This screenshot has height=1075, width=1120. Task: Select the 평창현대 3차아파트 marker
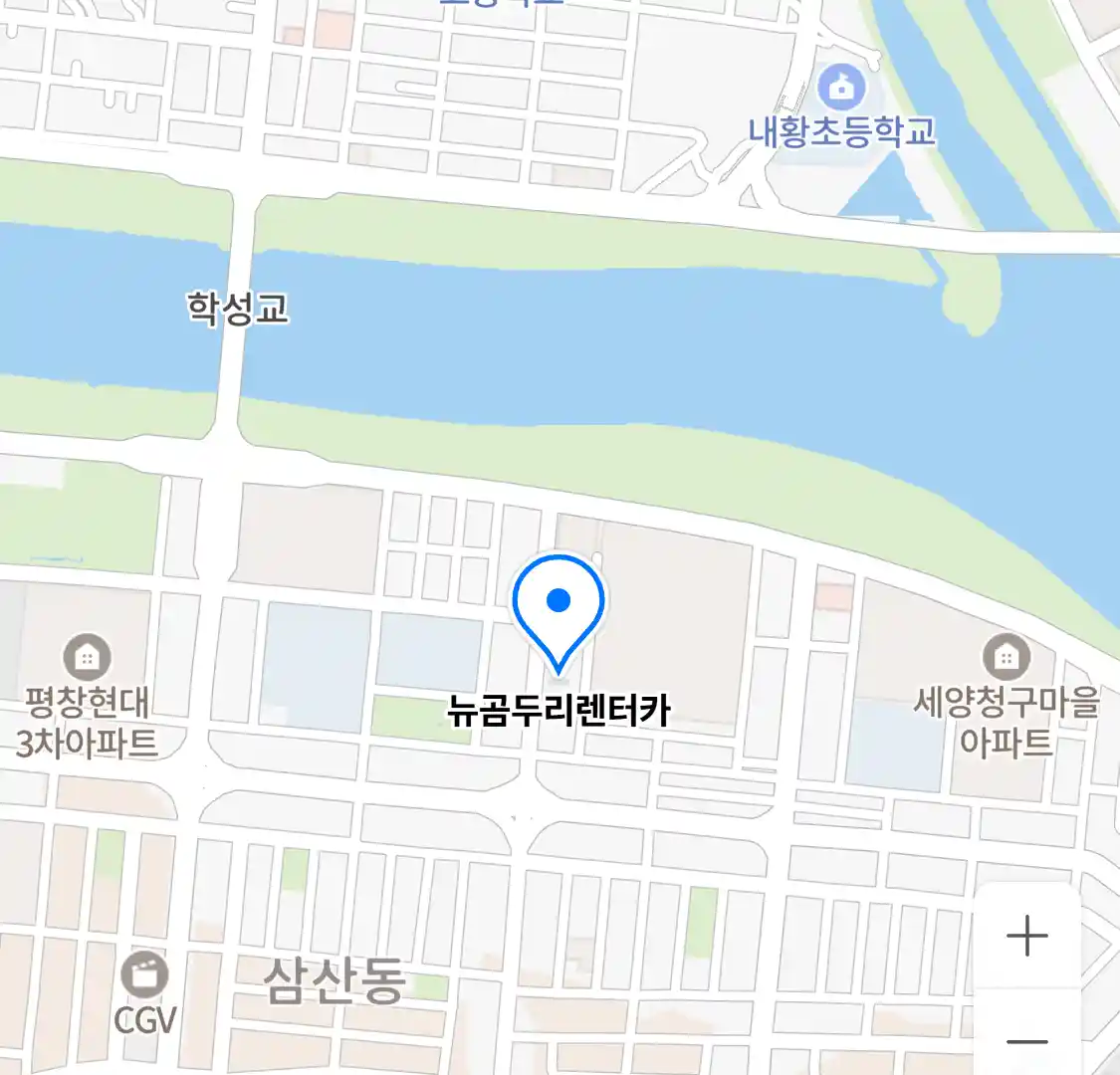click(x=87, y=658)
